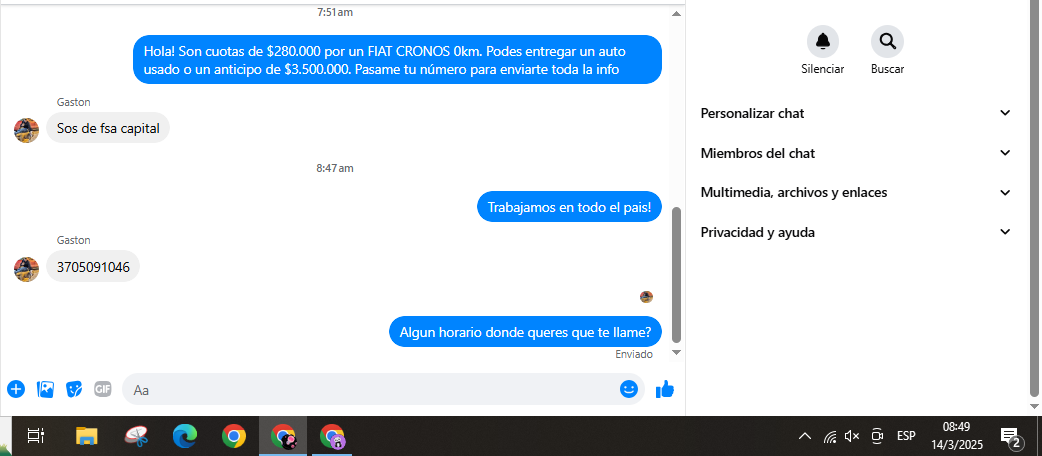Open the emoji picker in message box
Viewport: 1042px width, 456px height.
point(629,389)
